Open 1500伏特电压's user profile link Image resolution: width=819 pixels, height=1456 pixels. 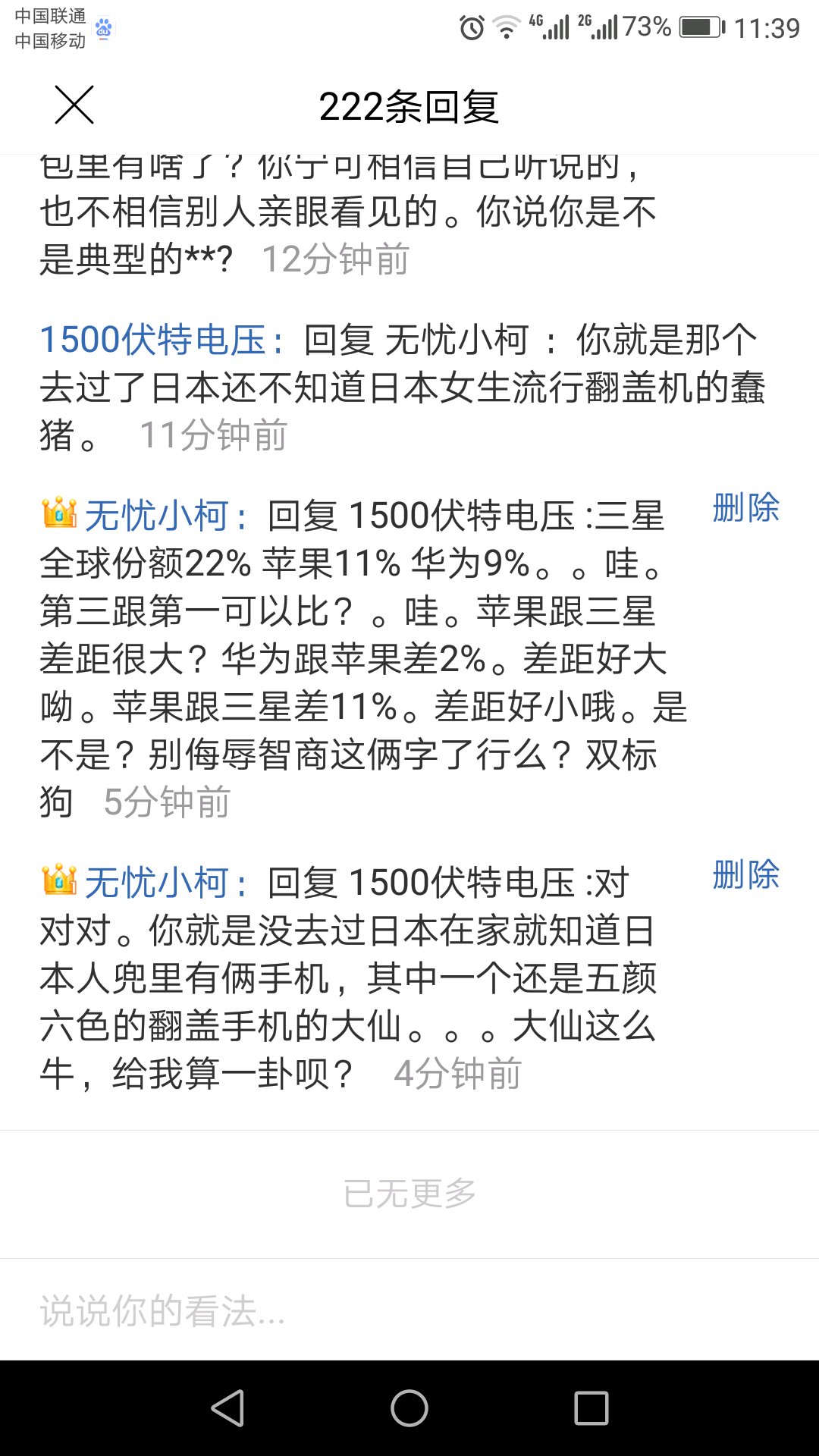[x=162, y=340]
